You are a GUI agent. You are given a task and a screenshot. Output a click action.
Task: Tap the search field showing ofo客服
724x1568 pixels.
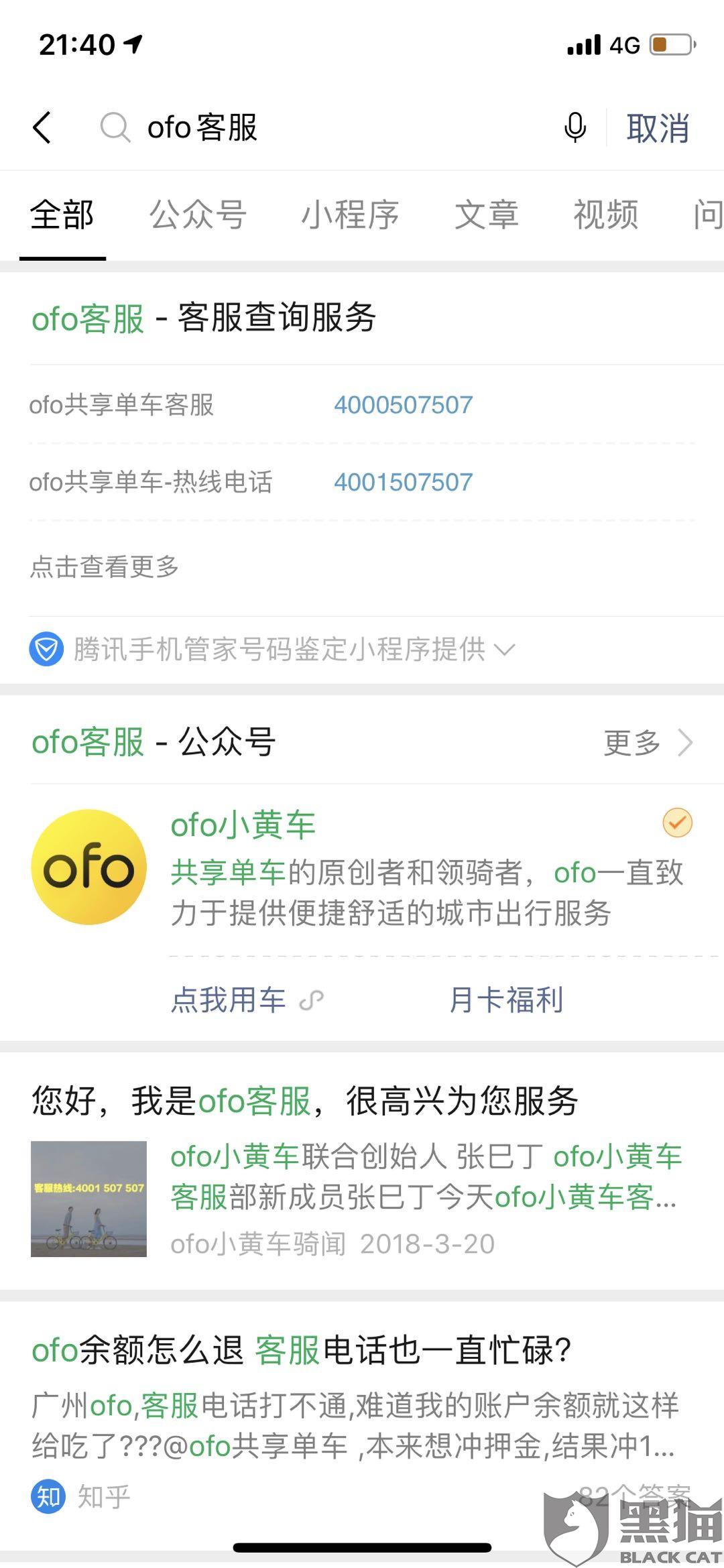(x=335, y=127)
